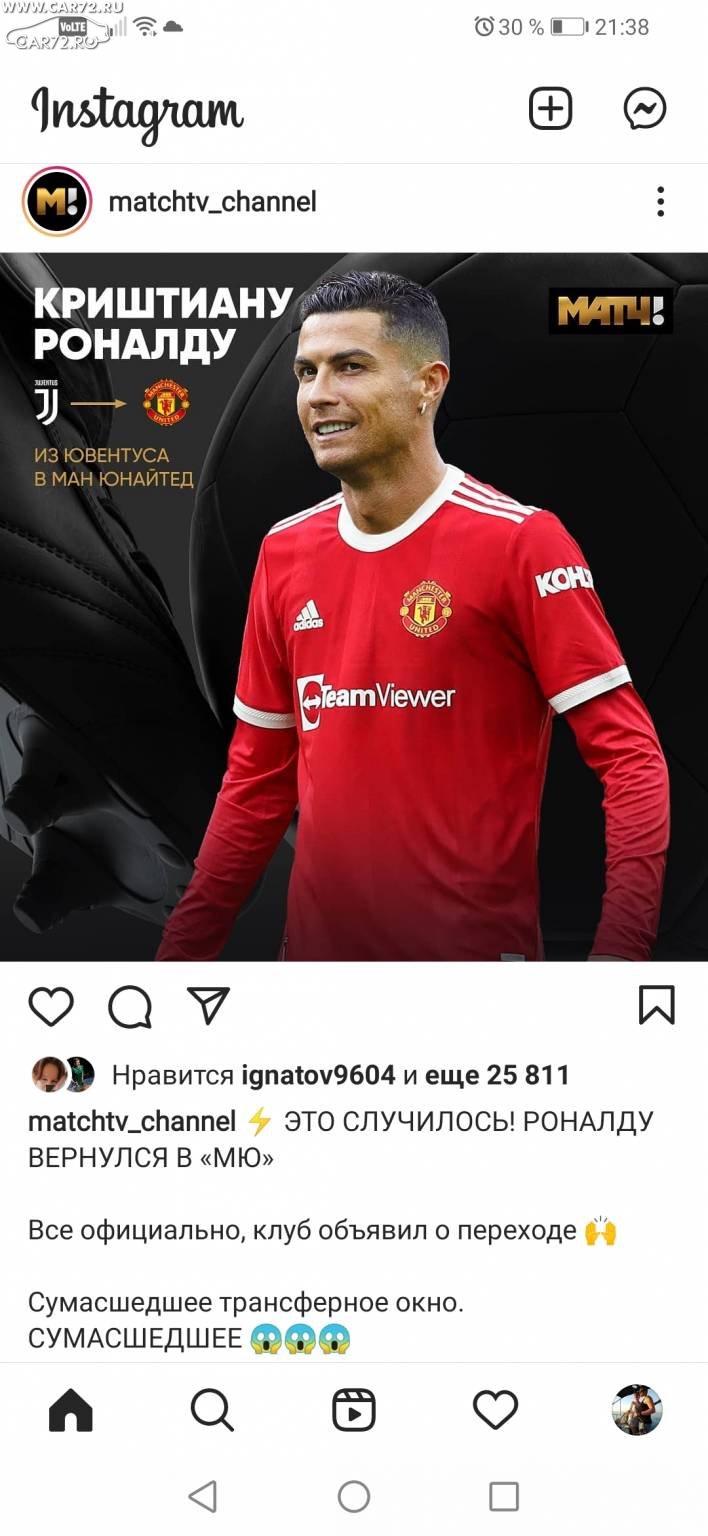Like the matchtv_channel post
The width and height of the screenshot is (708, 1536).
[51, 1006]
